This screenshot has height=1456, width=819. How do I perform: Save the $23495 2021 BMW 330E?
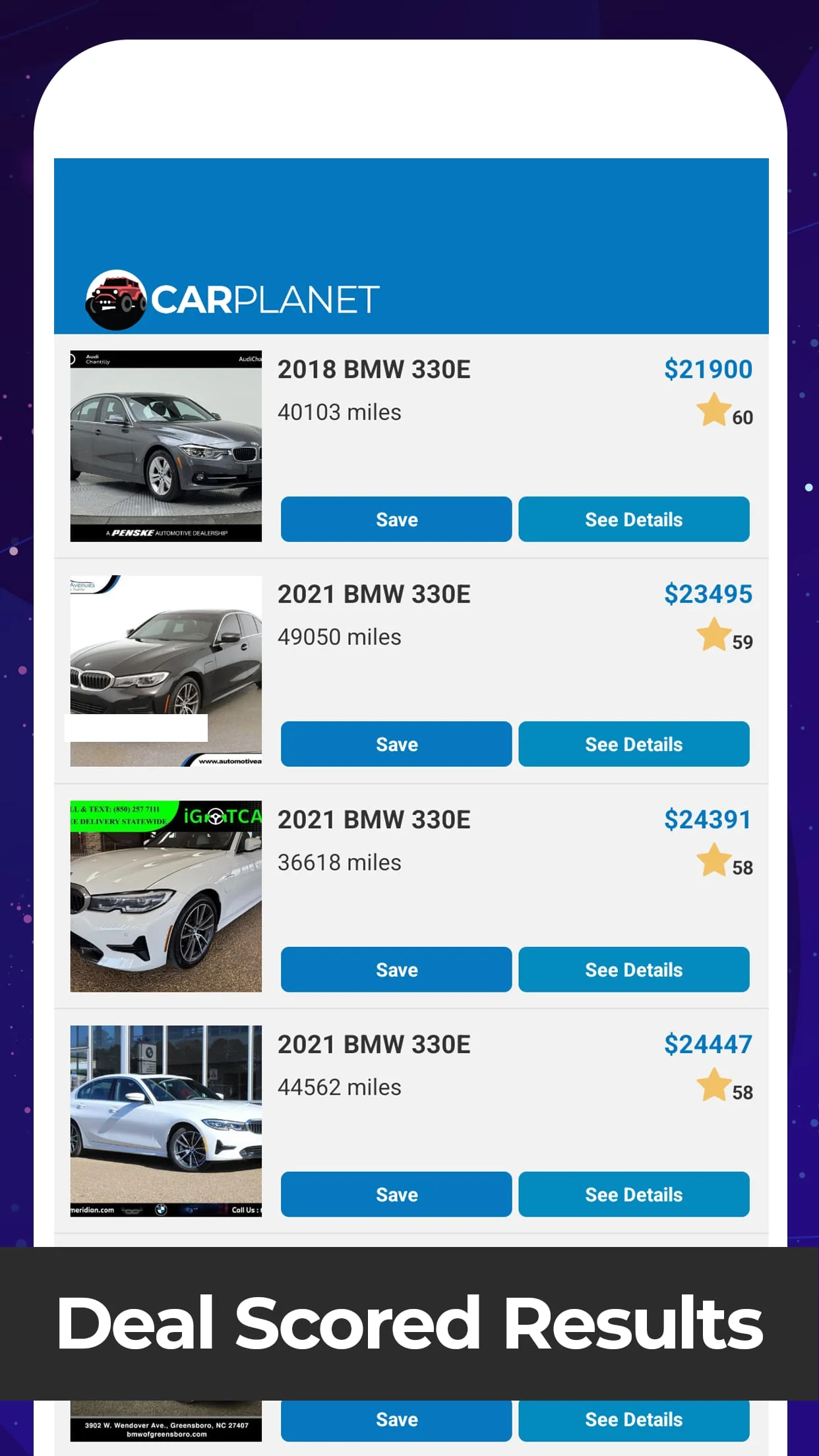tap(396, 744)
